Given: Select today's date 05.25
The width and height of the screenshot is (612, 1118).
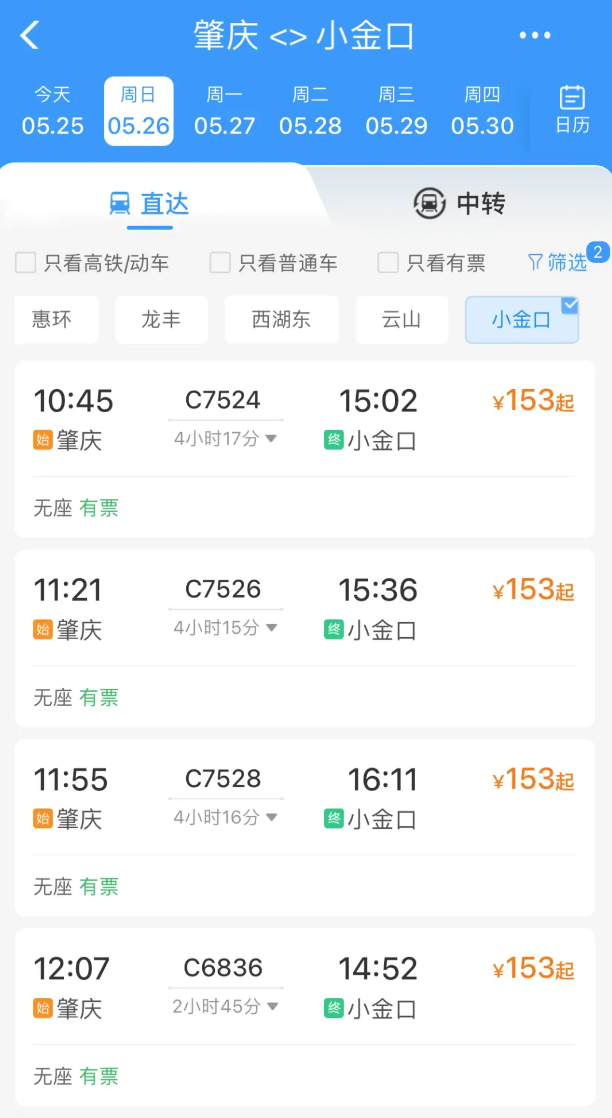Looking at the screenshot, I should tap(53, 111).
